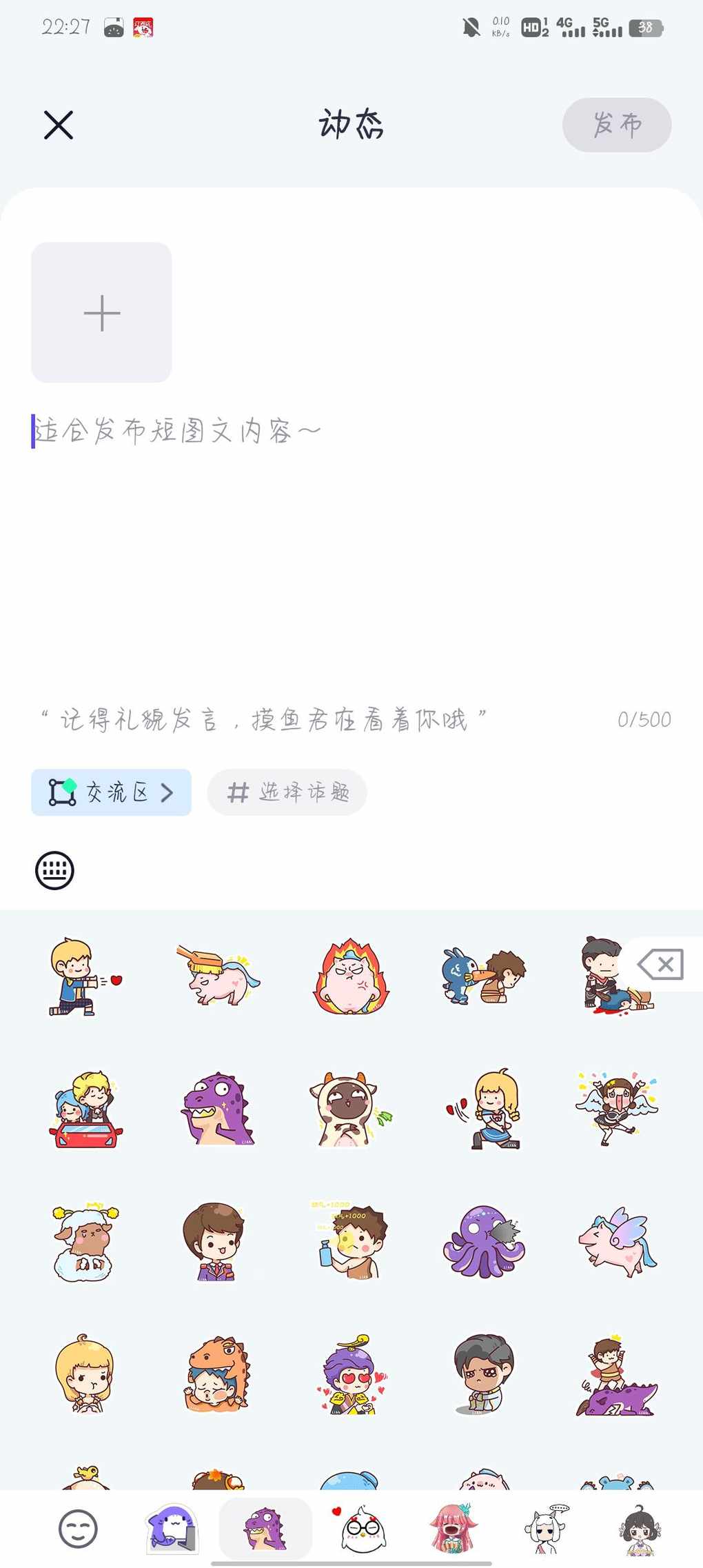Switch back to the keyboard
Viewport: 703px width, 1568px height.
tap(54, 870)
